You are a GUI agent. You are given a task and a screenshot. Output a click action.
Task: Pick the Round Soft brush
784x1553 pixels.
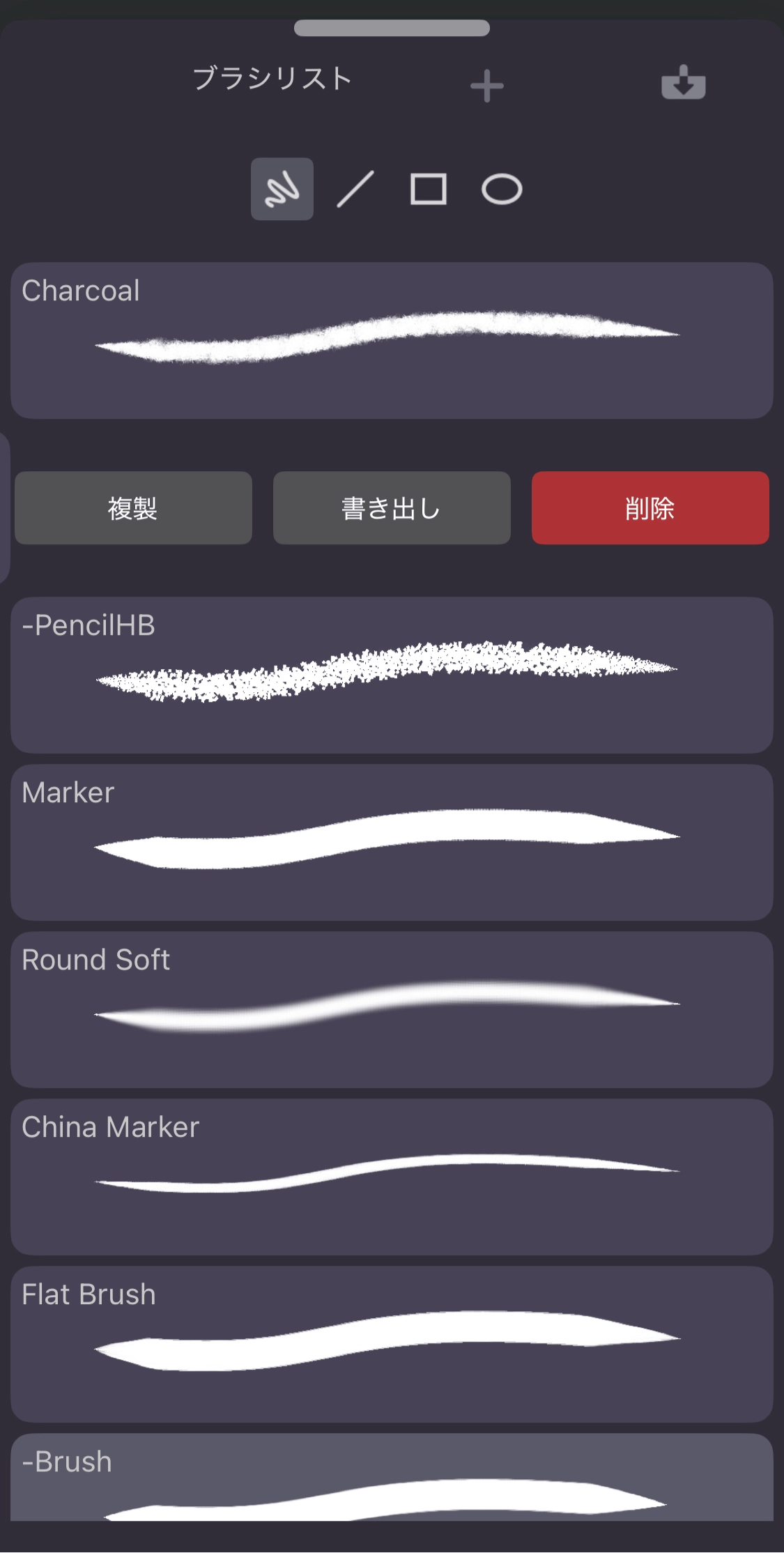[x=392, y=1009]
